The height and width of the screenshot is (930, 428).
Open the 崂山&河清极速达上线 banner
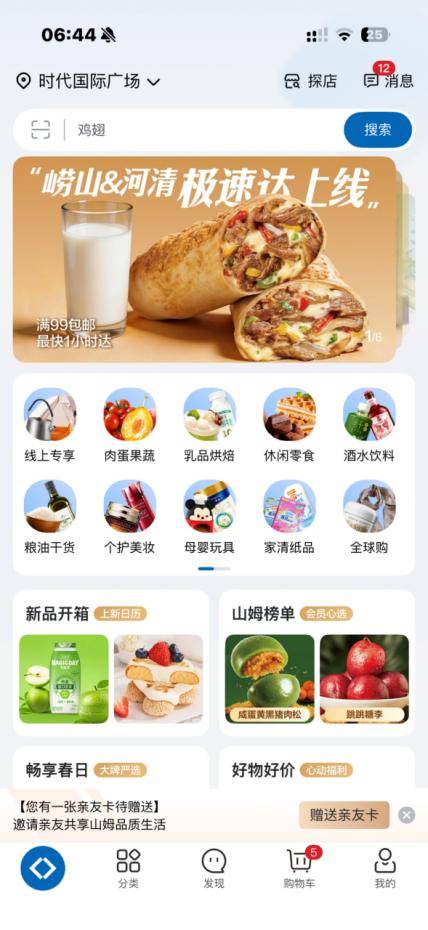tap(205, 259)
